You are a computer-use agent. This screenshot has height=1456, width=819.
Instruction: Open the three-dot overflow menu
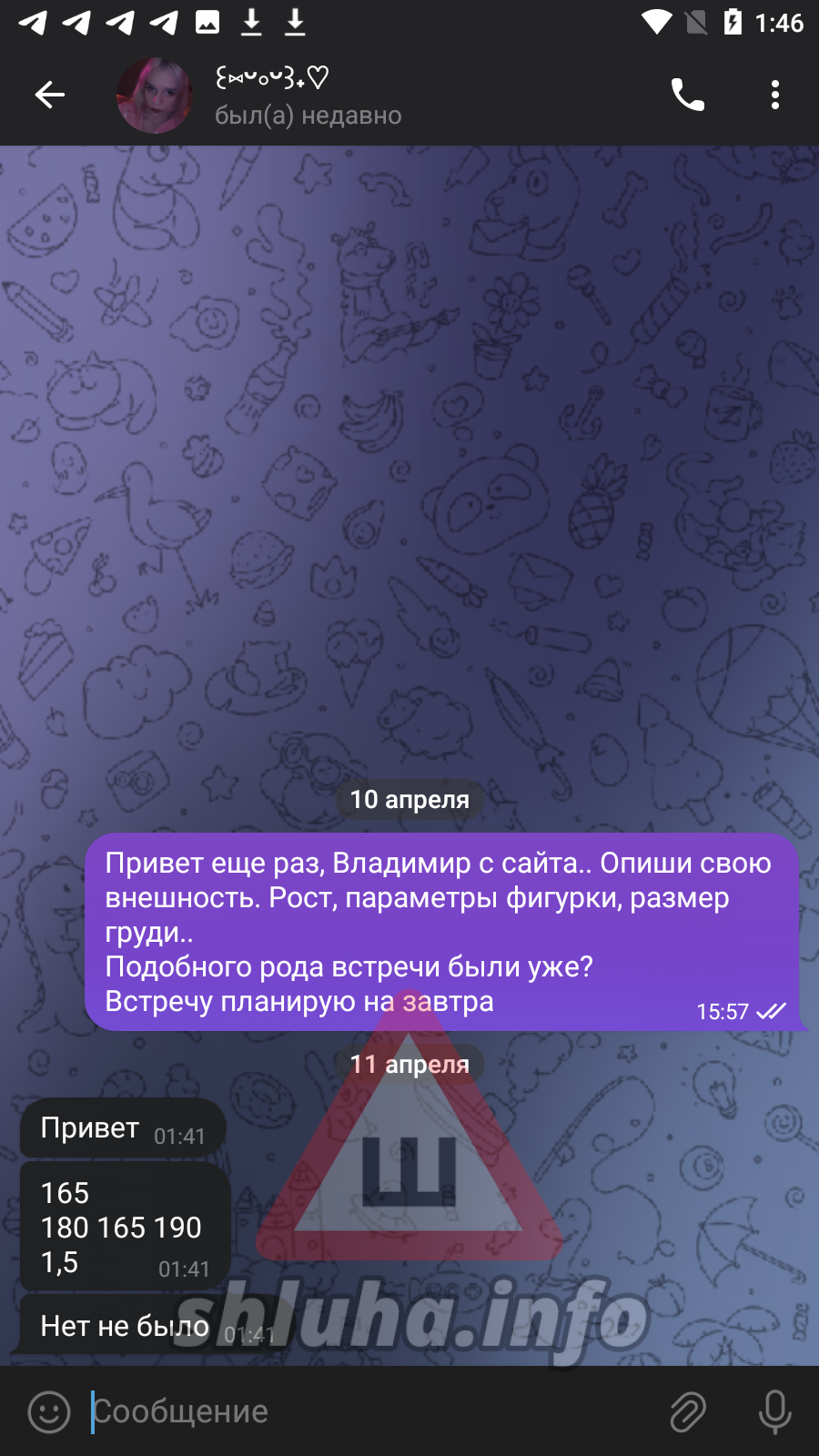point(774,95)
